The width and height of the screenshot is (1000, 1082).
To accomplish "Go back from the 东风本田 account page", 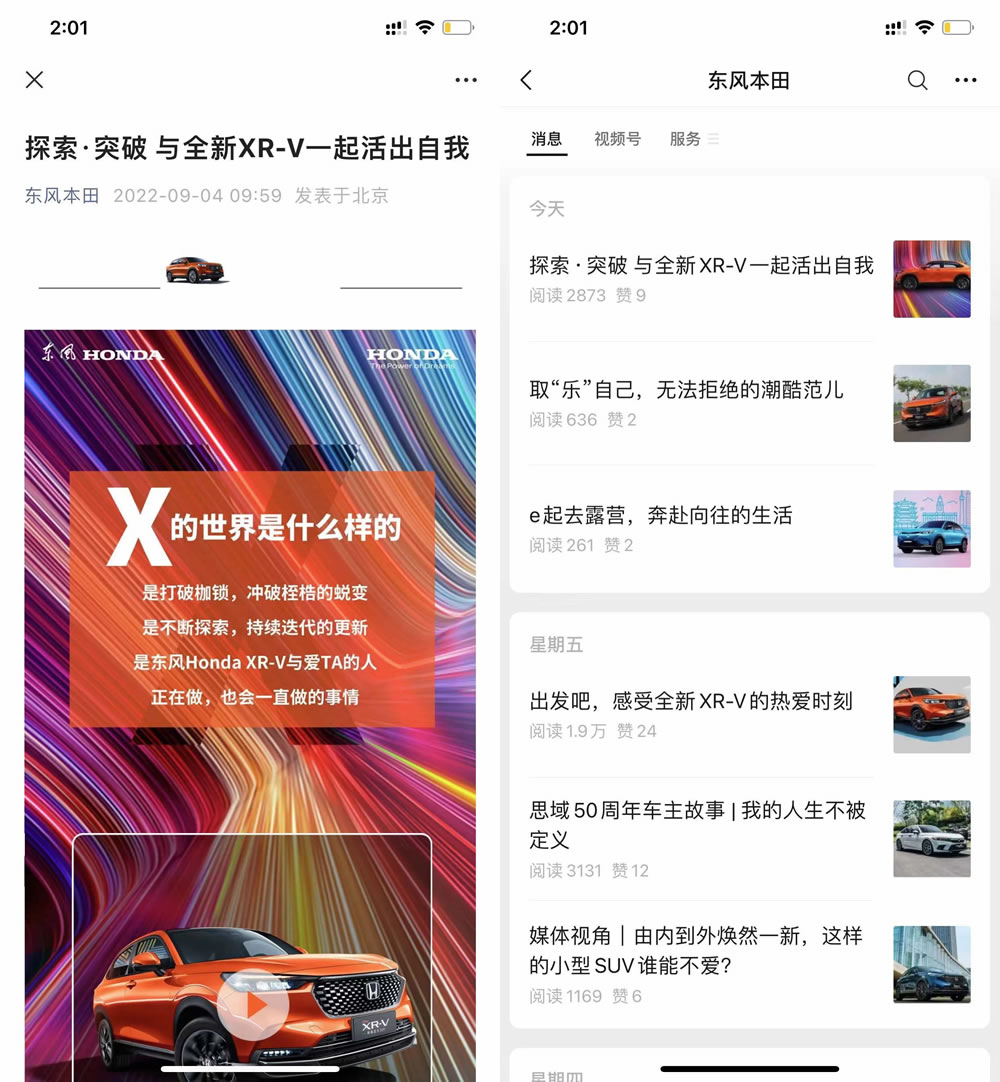I will click(x=527, y=81).
